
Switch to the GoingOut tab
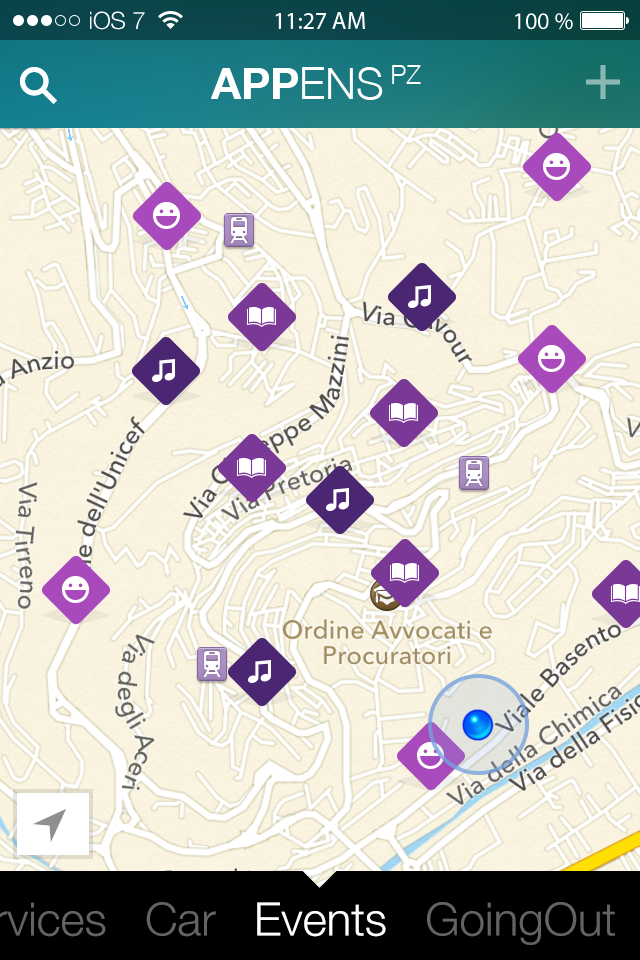click(x=520, y=920)
